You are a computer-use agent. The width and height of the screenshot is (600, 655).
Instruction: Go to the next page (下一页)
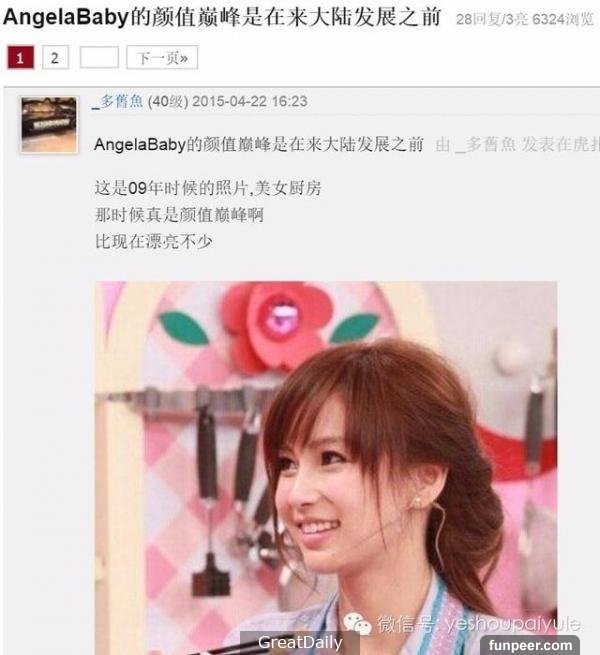tap(161, 58)
